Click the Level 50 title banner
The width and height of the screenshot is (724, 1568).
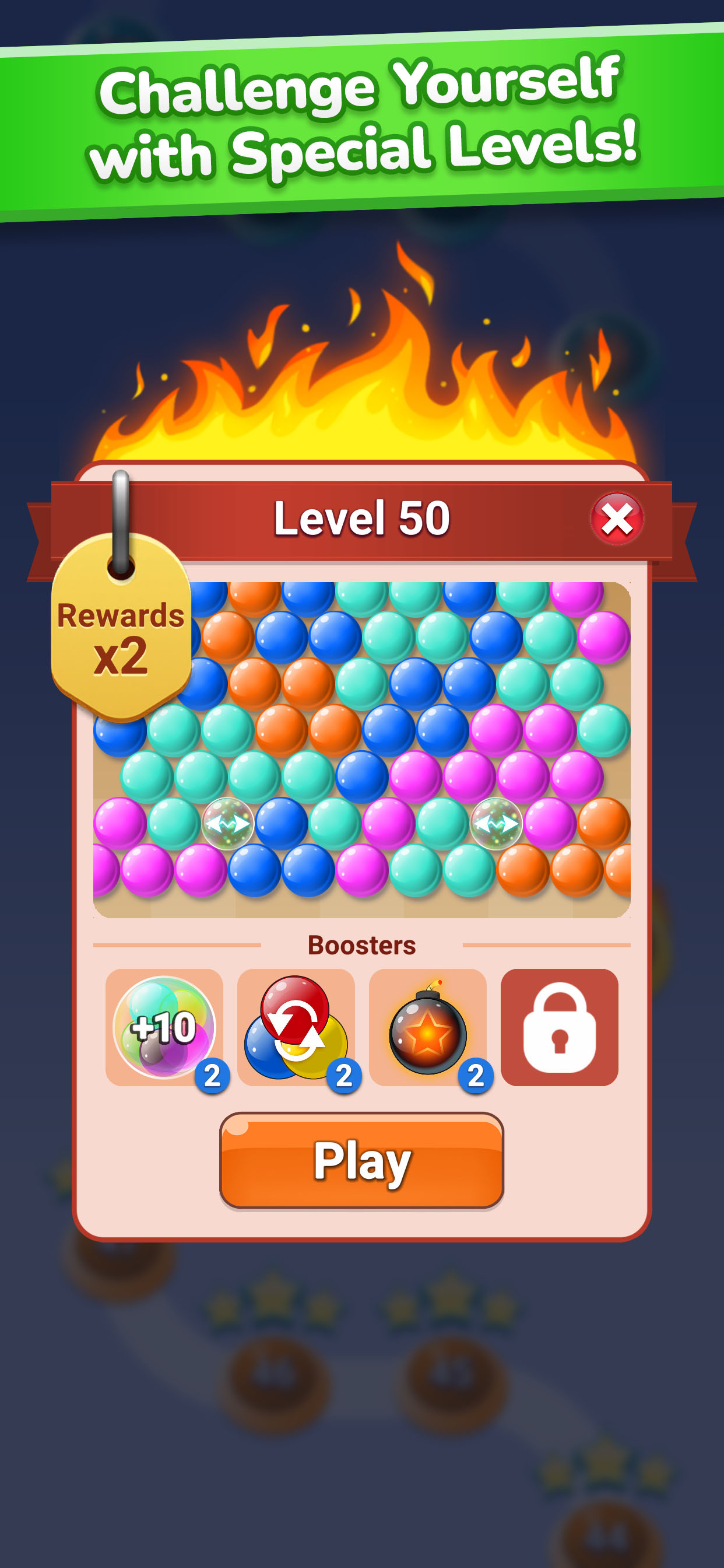[x=361, y=520]
